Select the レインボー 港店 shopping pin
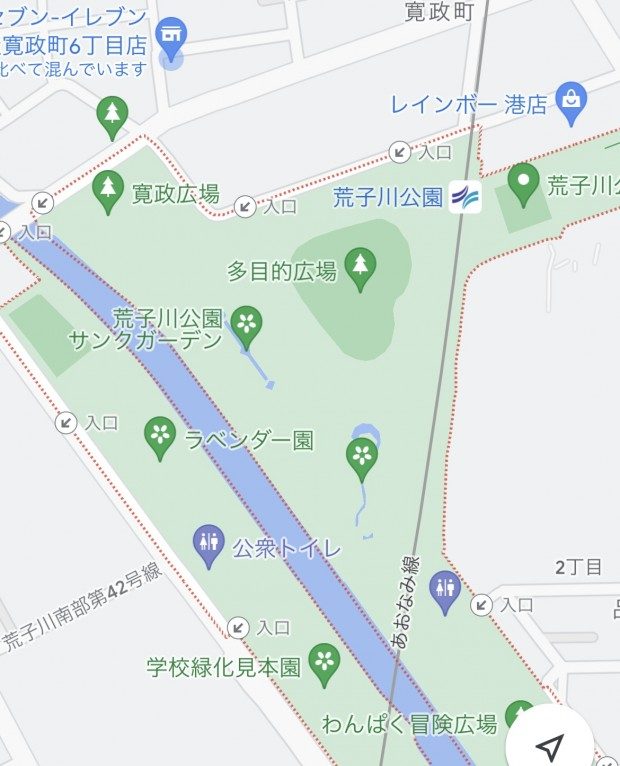This screenshot has width=620, height=766. pos(571,99)
